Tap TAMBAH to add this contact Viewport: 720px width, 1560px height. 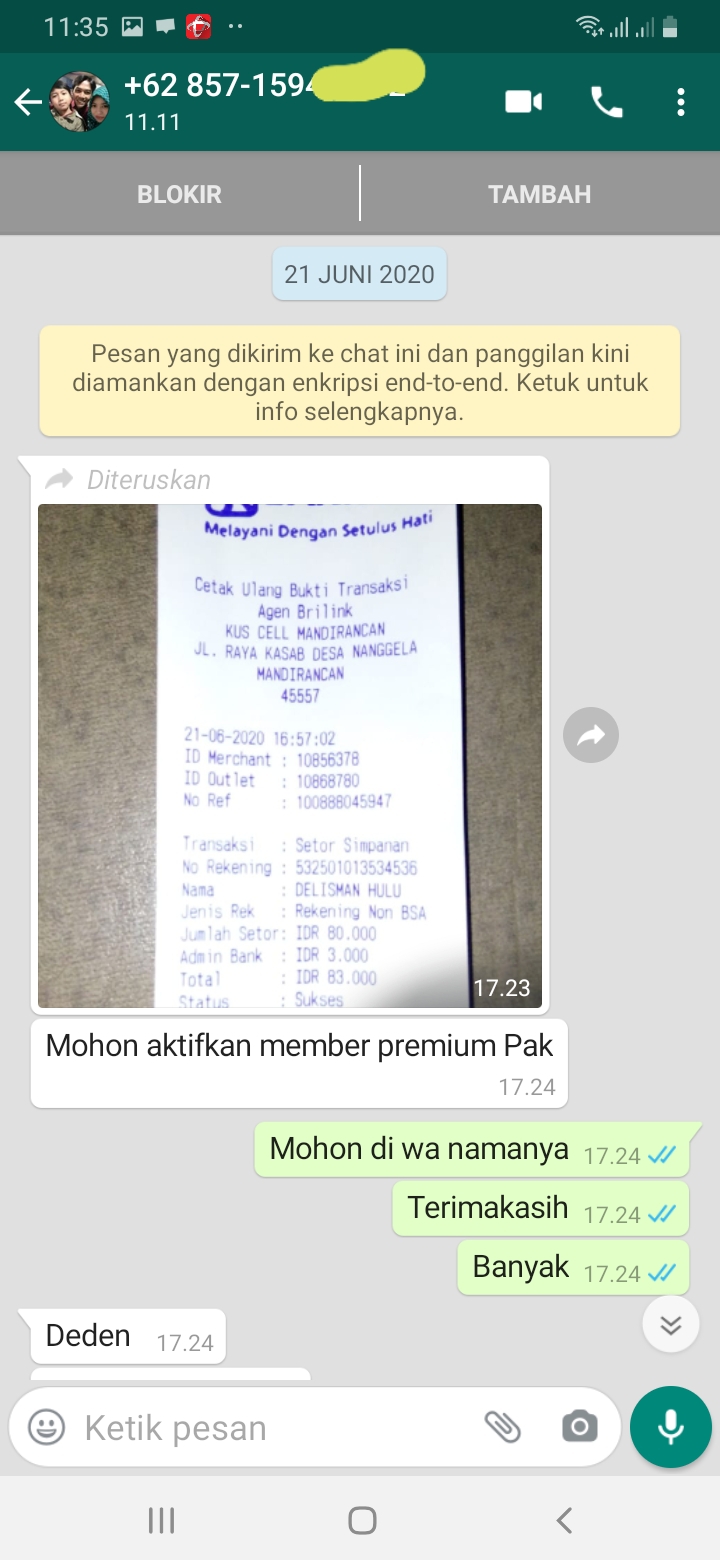click(x=540, y=194)
